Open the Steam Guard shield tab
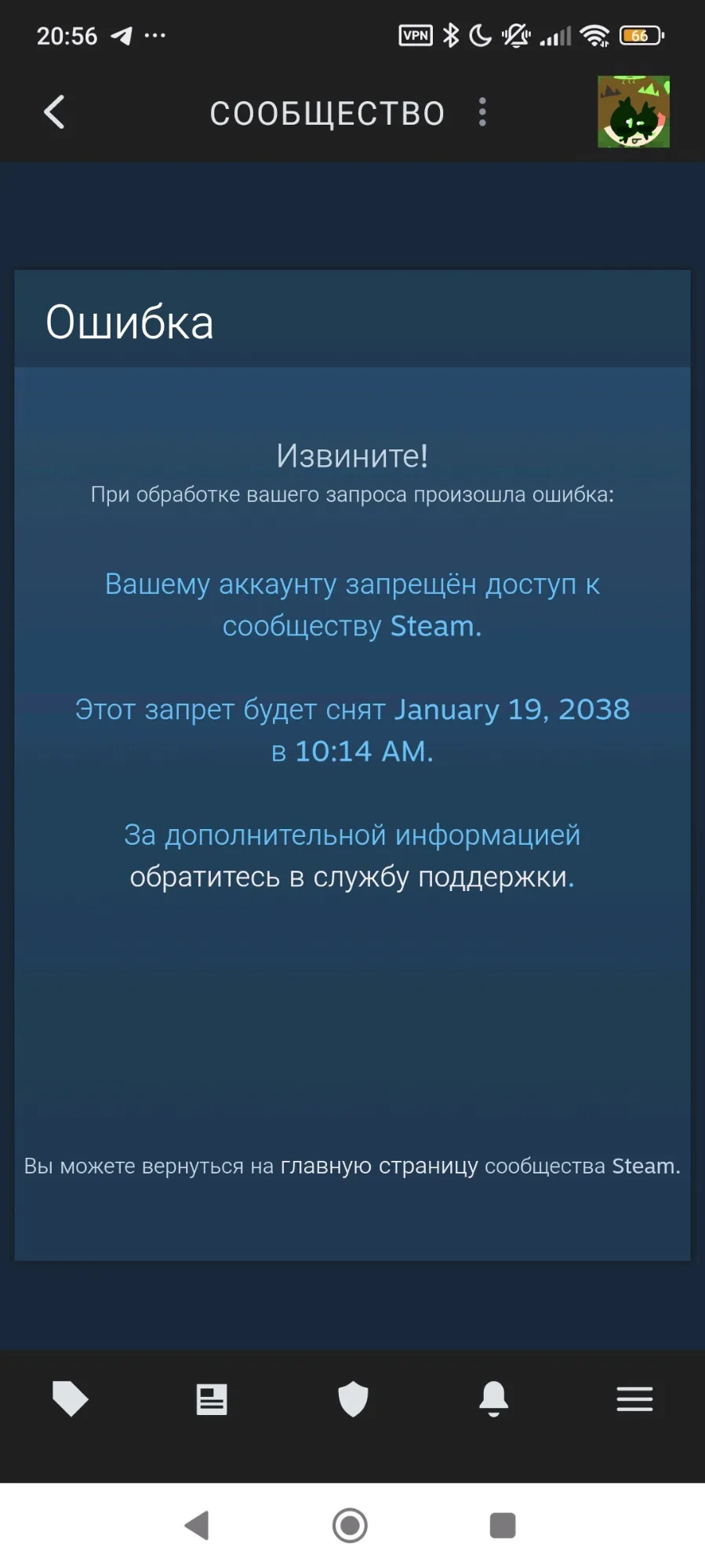705x1568 pixels. [353, 1399]
